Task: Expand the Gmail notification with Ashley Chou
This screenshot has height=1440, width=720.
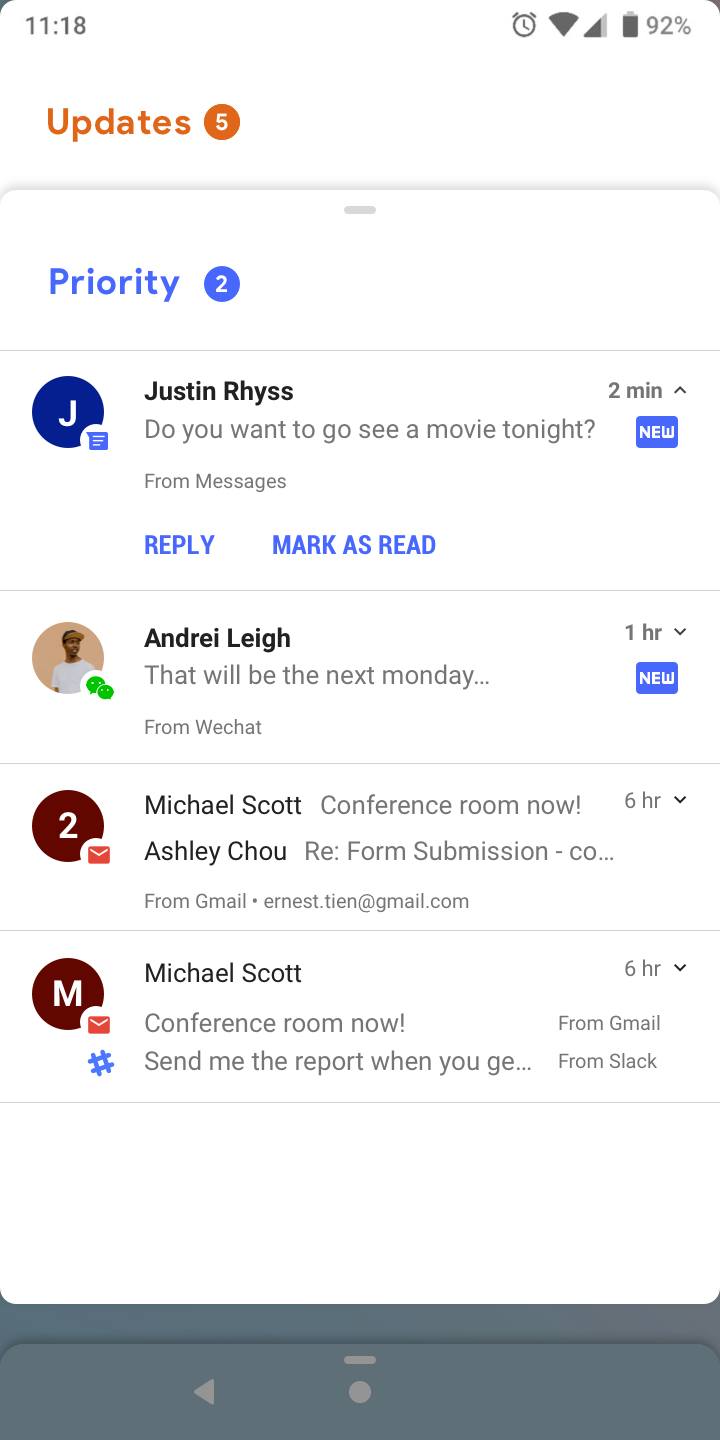Action: (680, 800)
